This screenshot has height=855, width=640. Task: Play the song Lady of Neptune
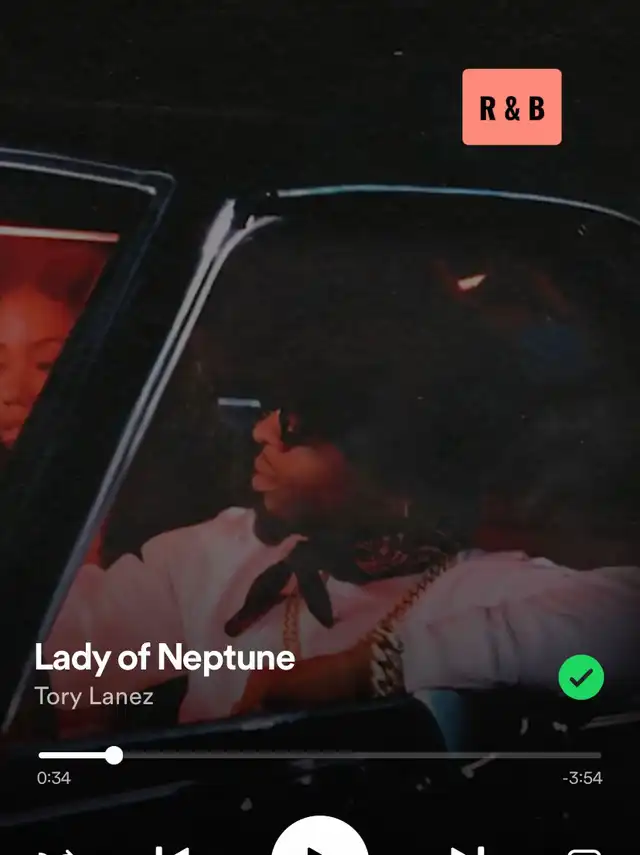coord(319,840)
